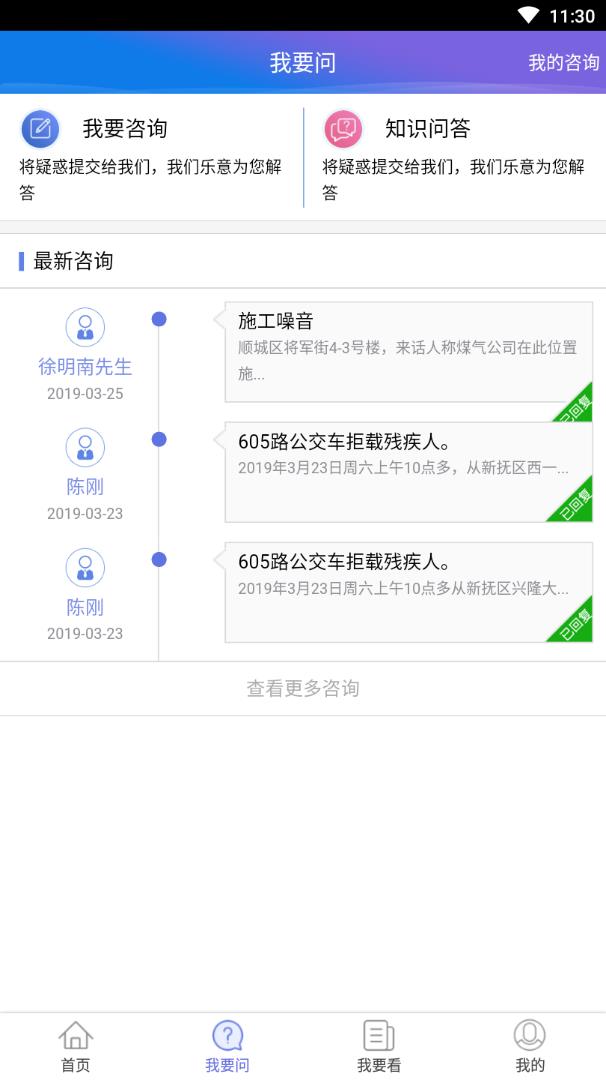
Task: Open the 605路公交车 card mentioning 兴隆大
Action: coord(408,592)
